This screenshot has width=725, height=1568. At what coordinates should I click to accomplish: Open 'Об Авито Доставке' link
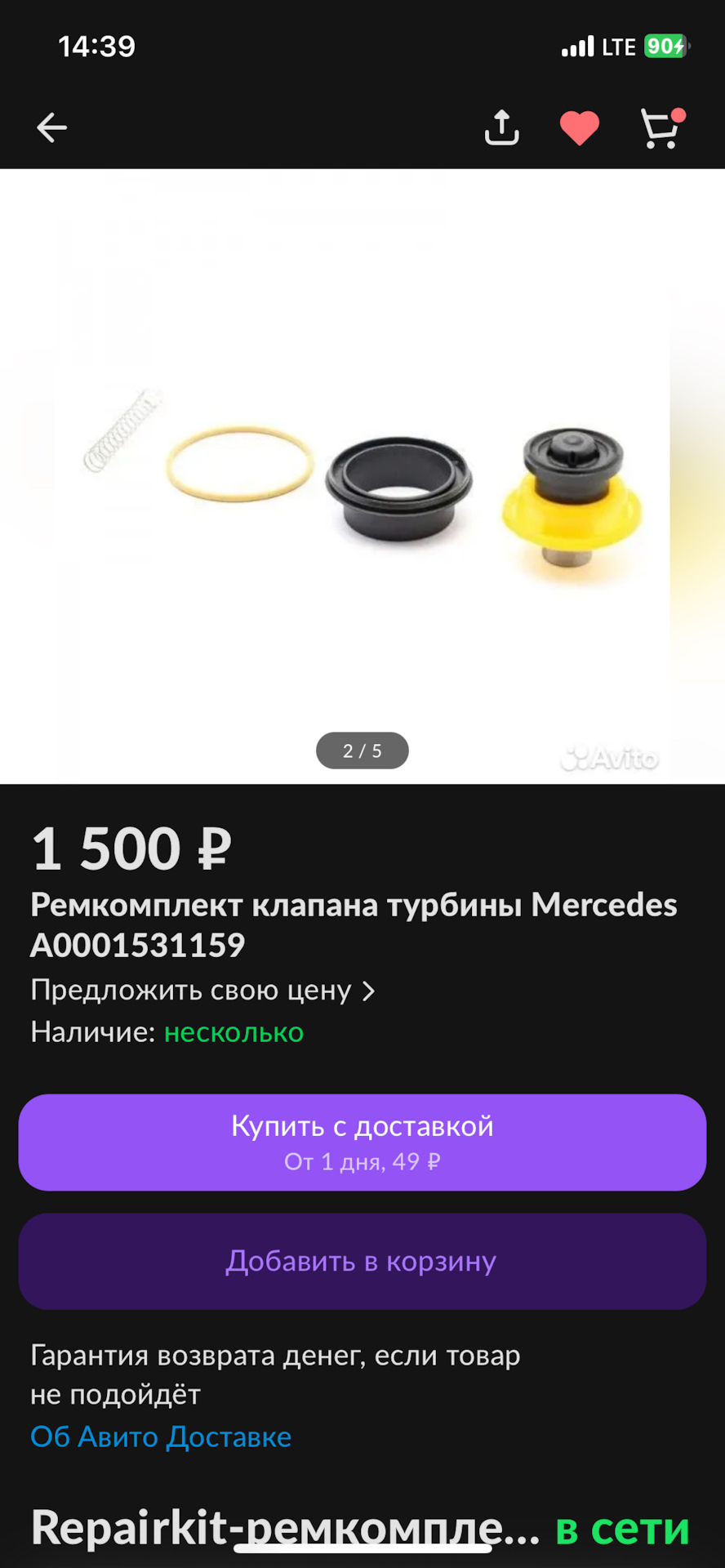click(x=161, y=1437)
